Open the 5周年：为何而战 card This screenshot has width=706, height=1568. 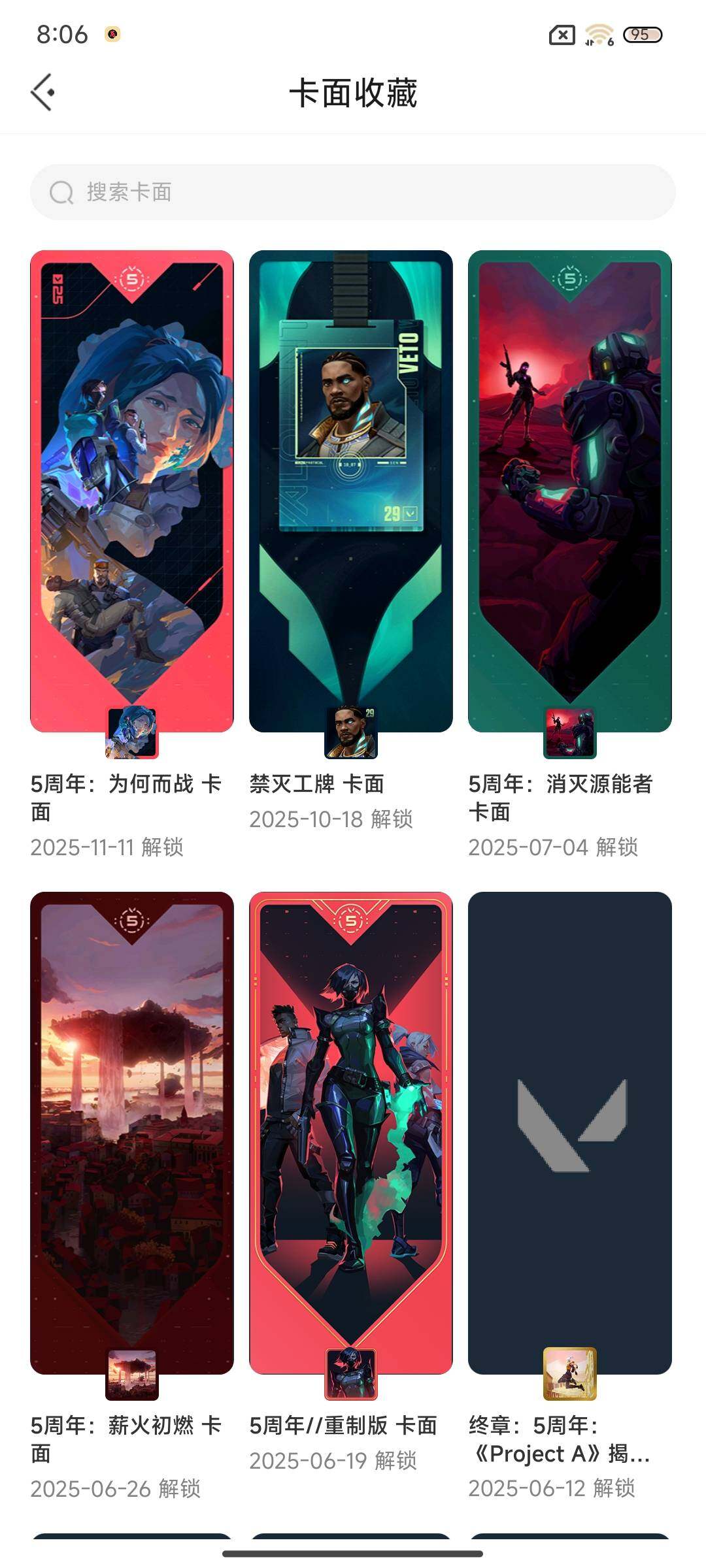point(132,491)
